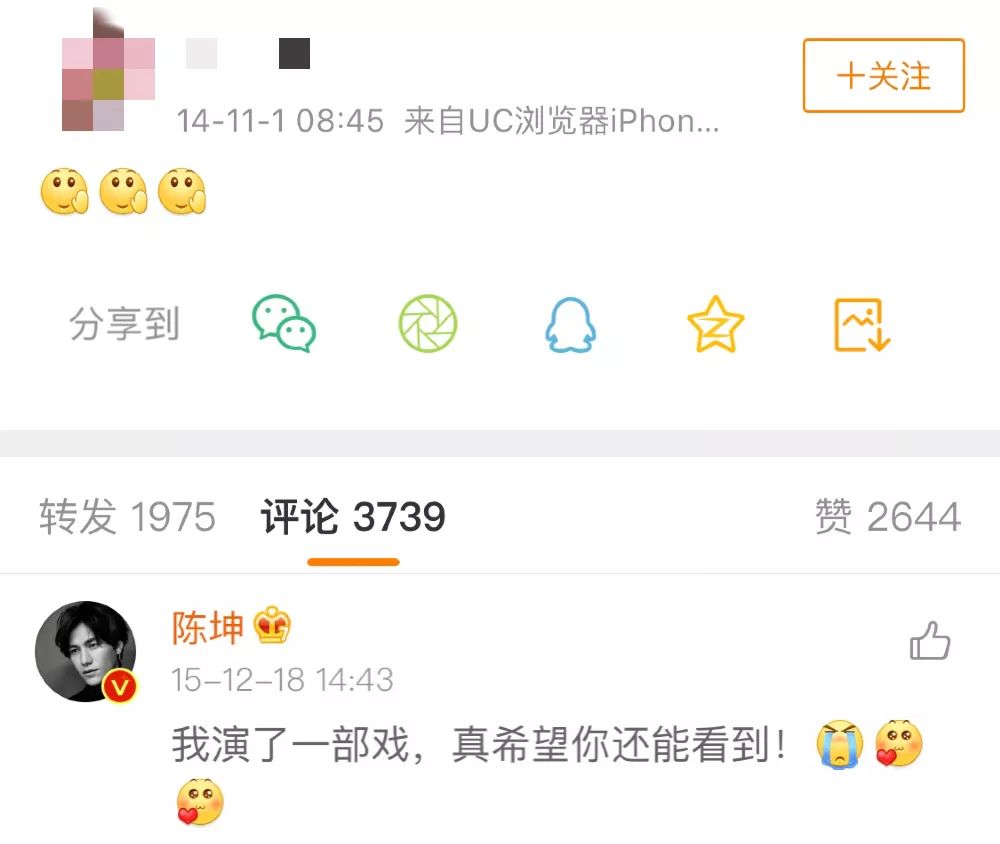Image resolution: width=1000 pixels, height=844 pixels.
Task: Share the post to WeChat
Action: 283,324
